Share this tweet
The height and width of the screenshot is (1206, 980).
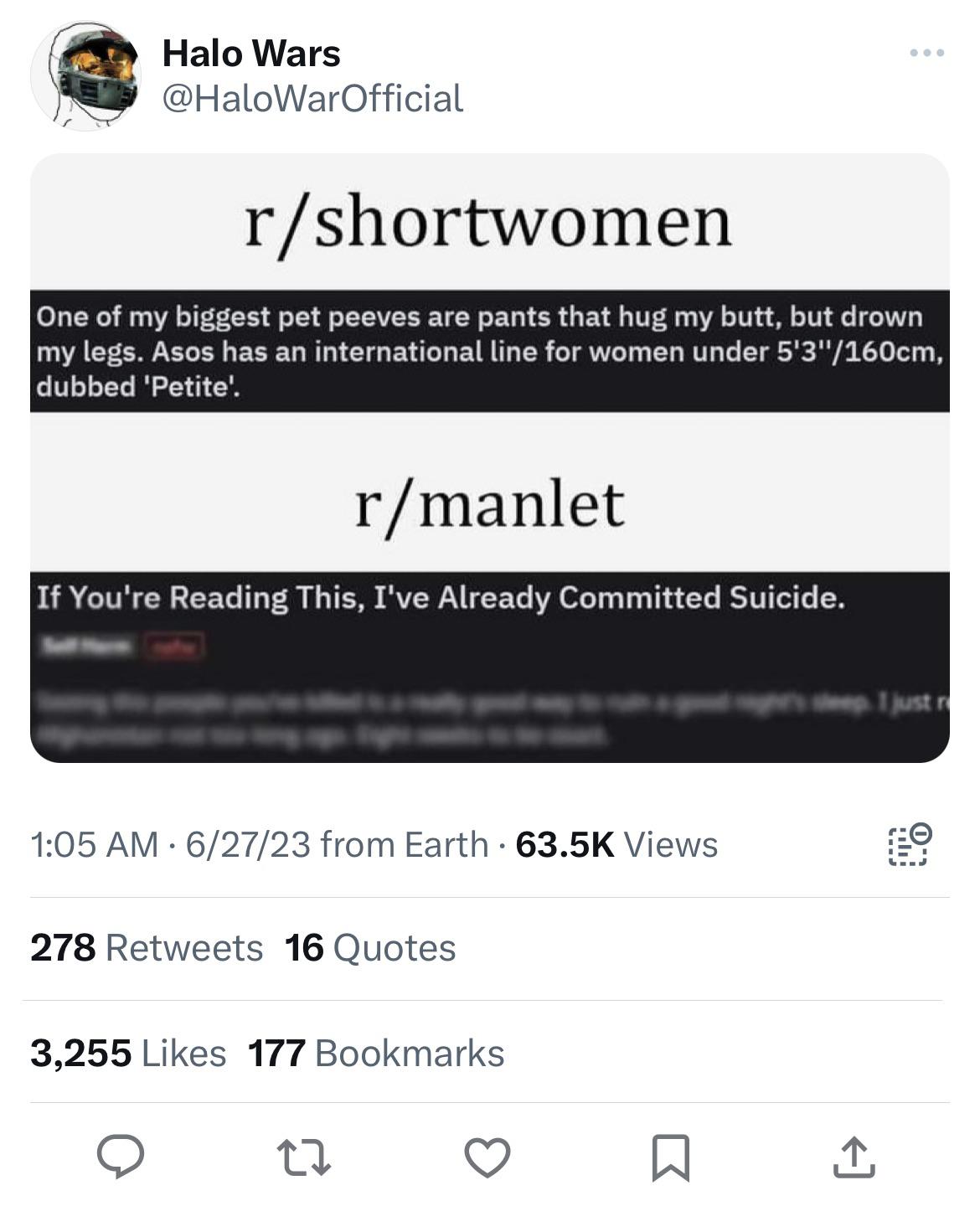[854, 1157]
